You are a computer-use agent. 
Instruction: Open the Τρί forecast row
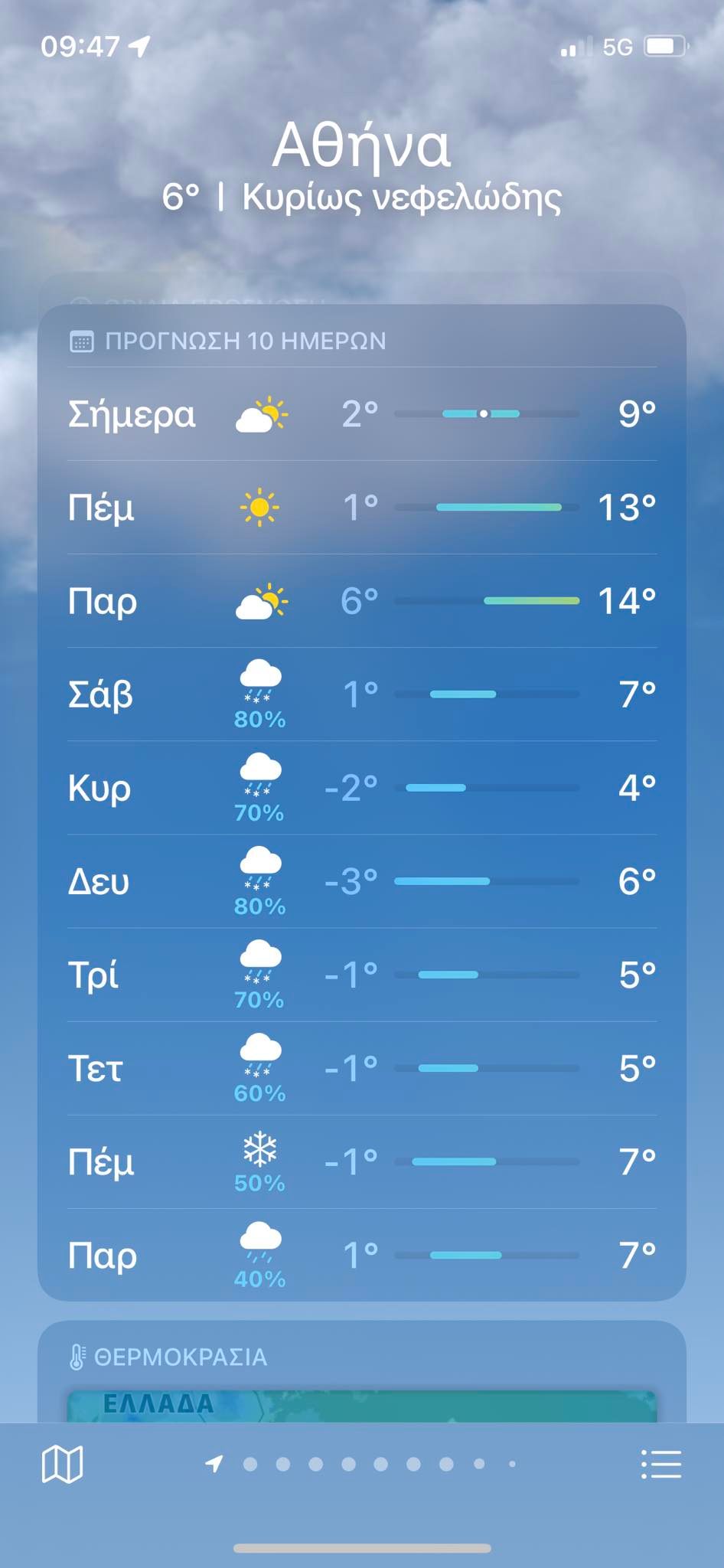361,975
